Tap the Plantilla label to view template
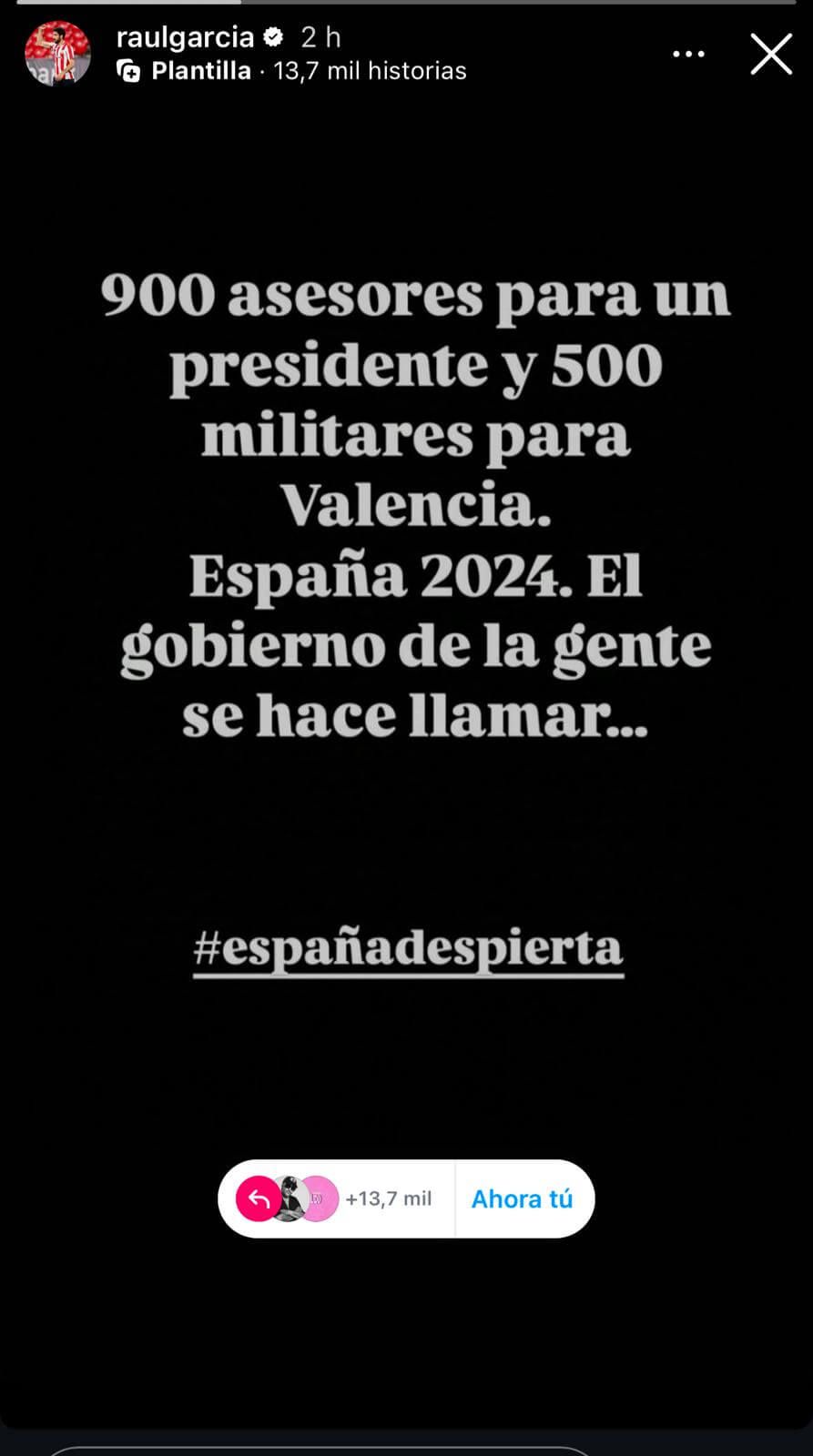The height and width of the screenshot is (1456, 813). (199, 70)
